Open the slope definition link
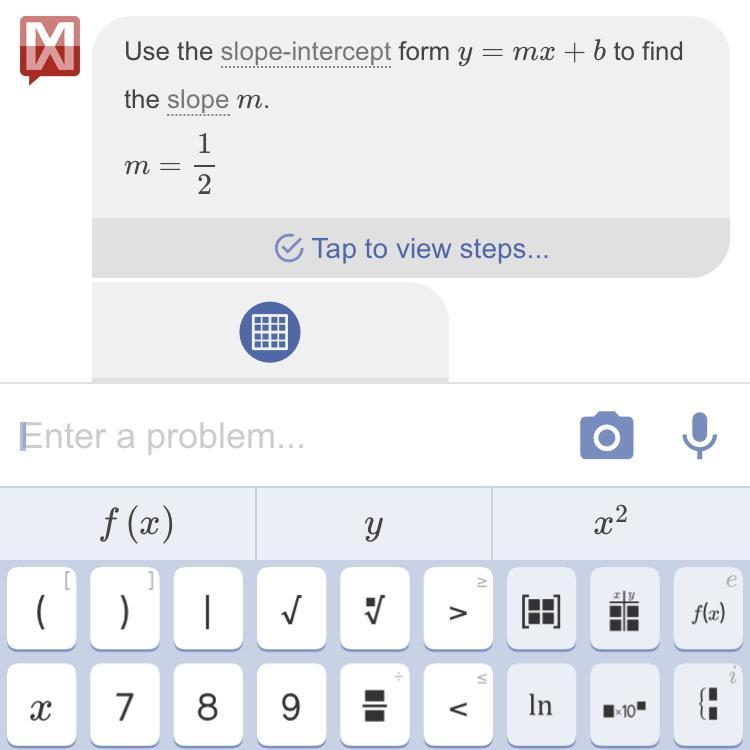The image size is (750, 750). click(x=198, y=100)
